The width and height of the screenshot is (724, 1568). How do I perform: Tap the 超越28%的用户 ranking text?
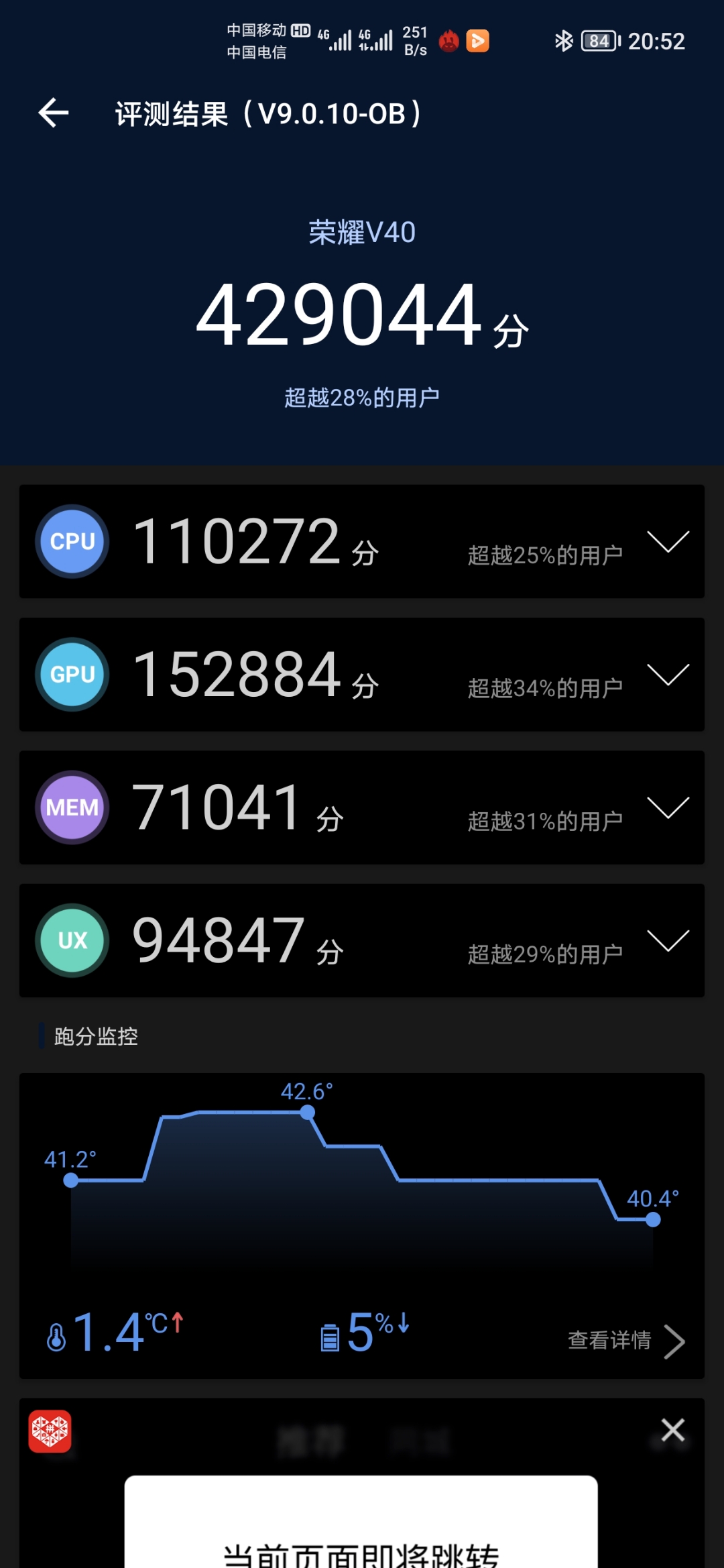click(361, 396)
